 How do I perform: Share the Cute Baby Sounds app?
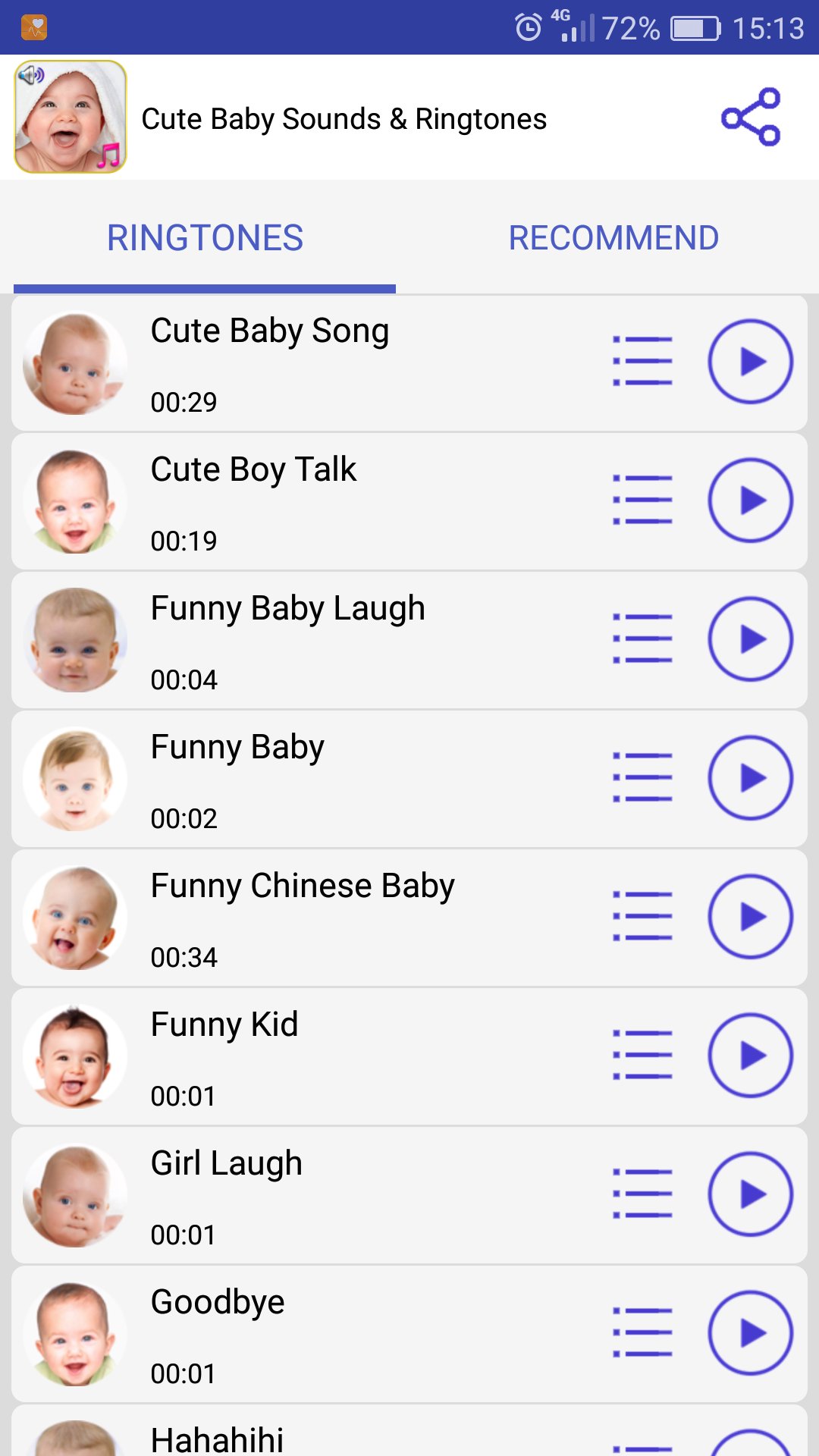751,118
